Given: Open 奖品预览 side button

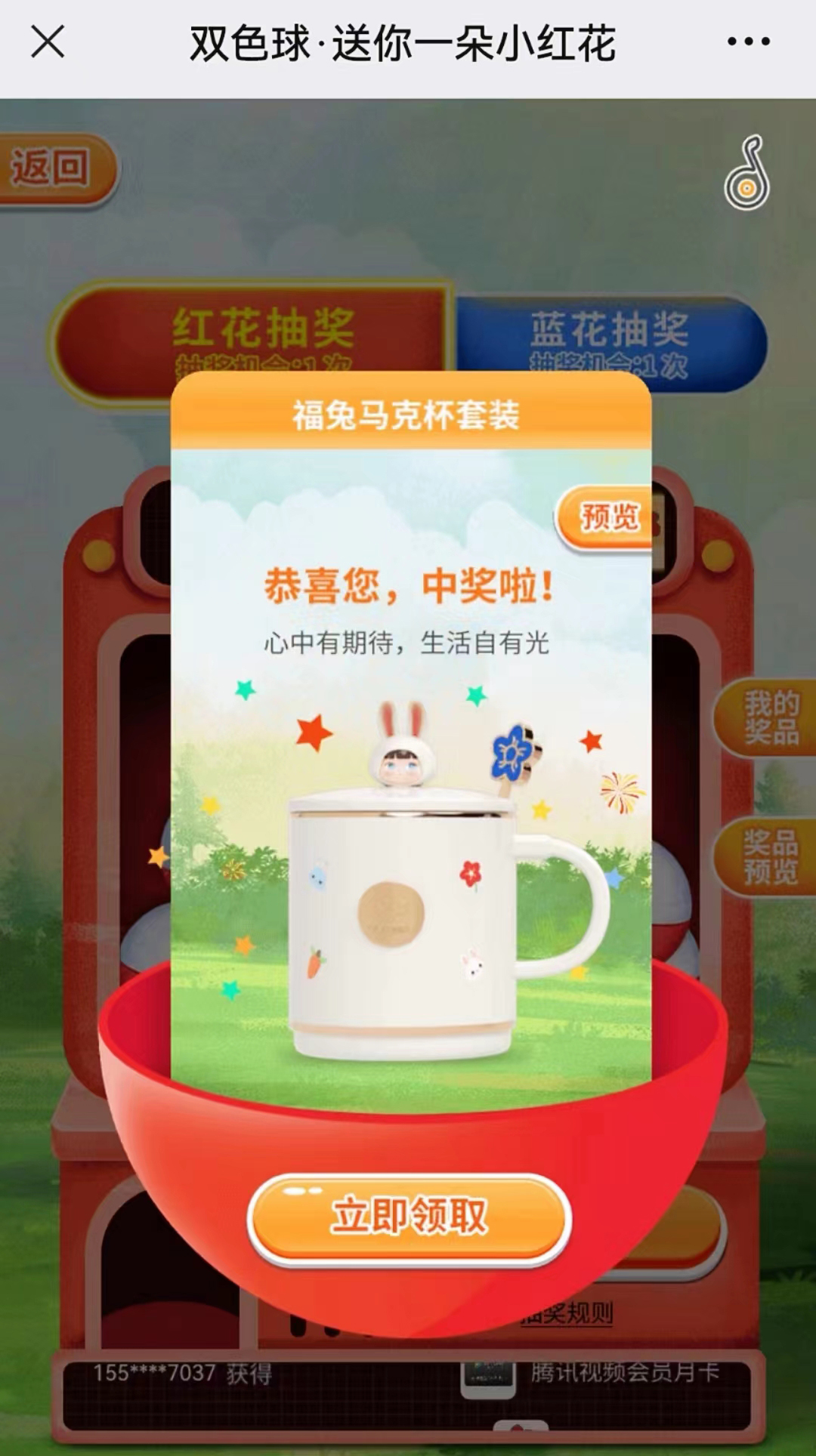Looking at the screenshot, I should tap(767, 856).
